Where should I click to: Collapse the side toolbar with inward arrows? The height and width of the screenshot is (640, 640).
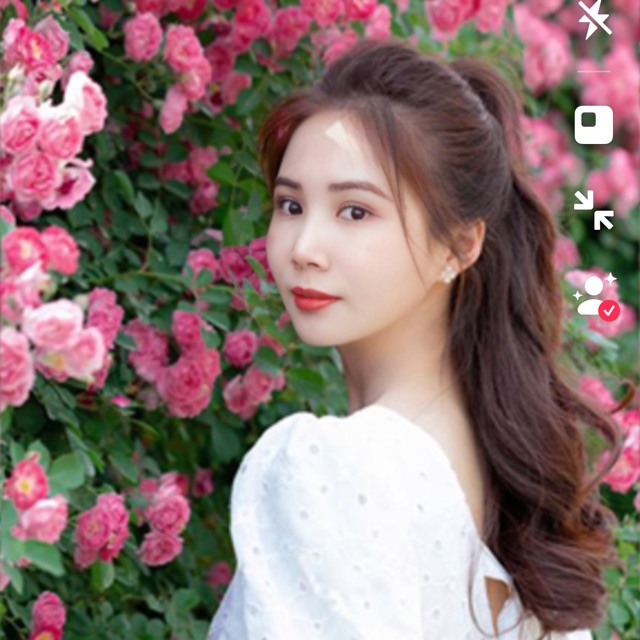594,210
